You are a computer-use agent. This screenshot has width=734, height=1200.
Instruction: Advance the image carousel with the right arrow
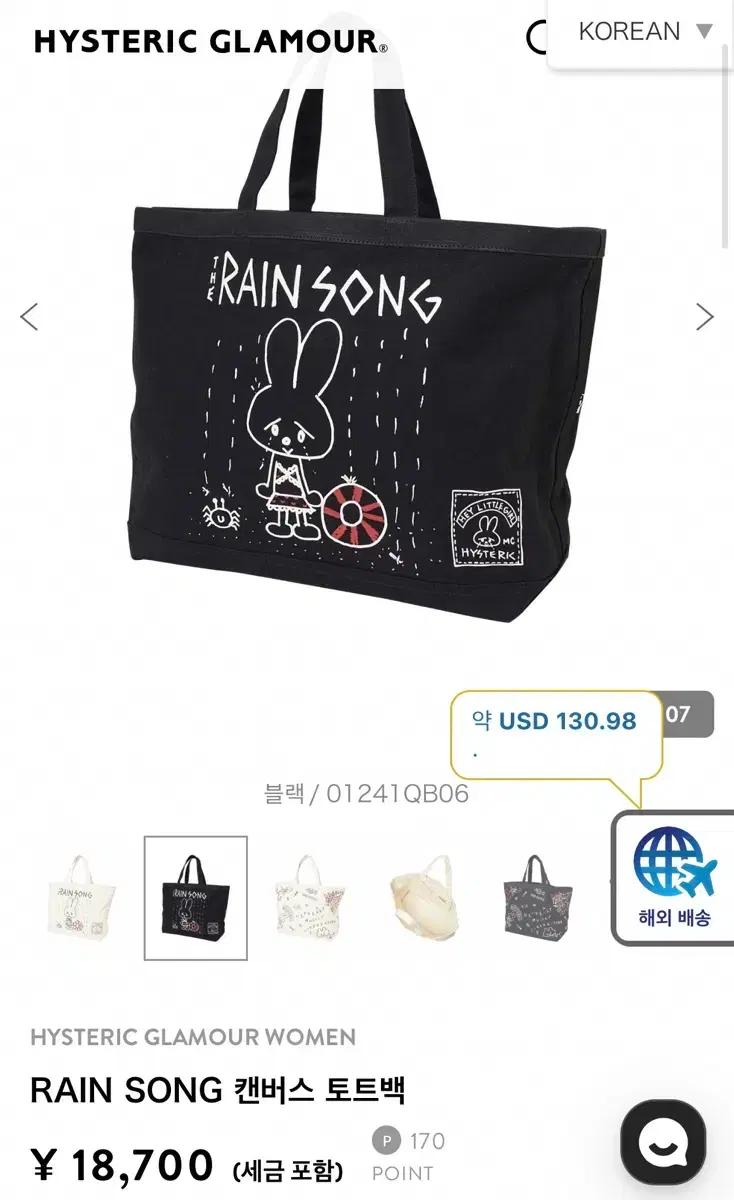click(x=704, y=315)
